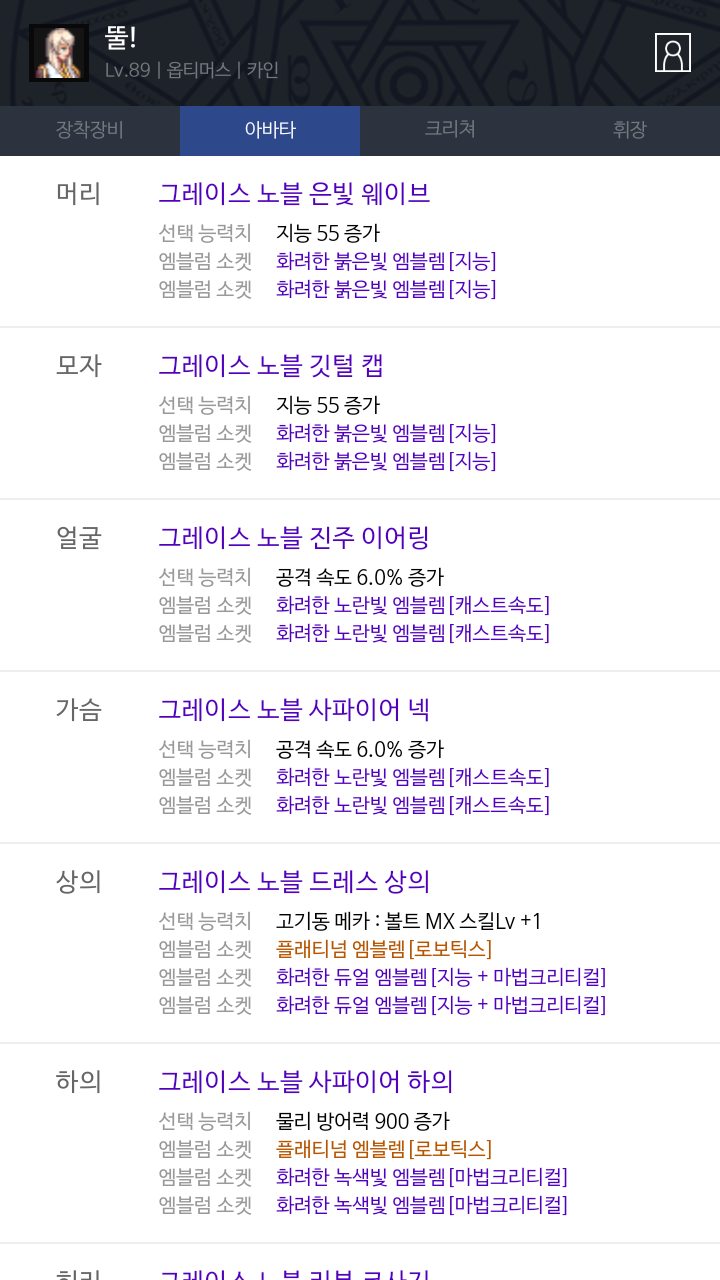Image resolution: width=720 pixels, height=1280 pixels.
Task: Open 그레이스 노블 사파이어 하의 item
Action: tap(306, 1081)
